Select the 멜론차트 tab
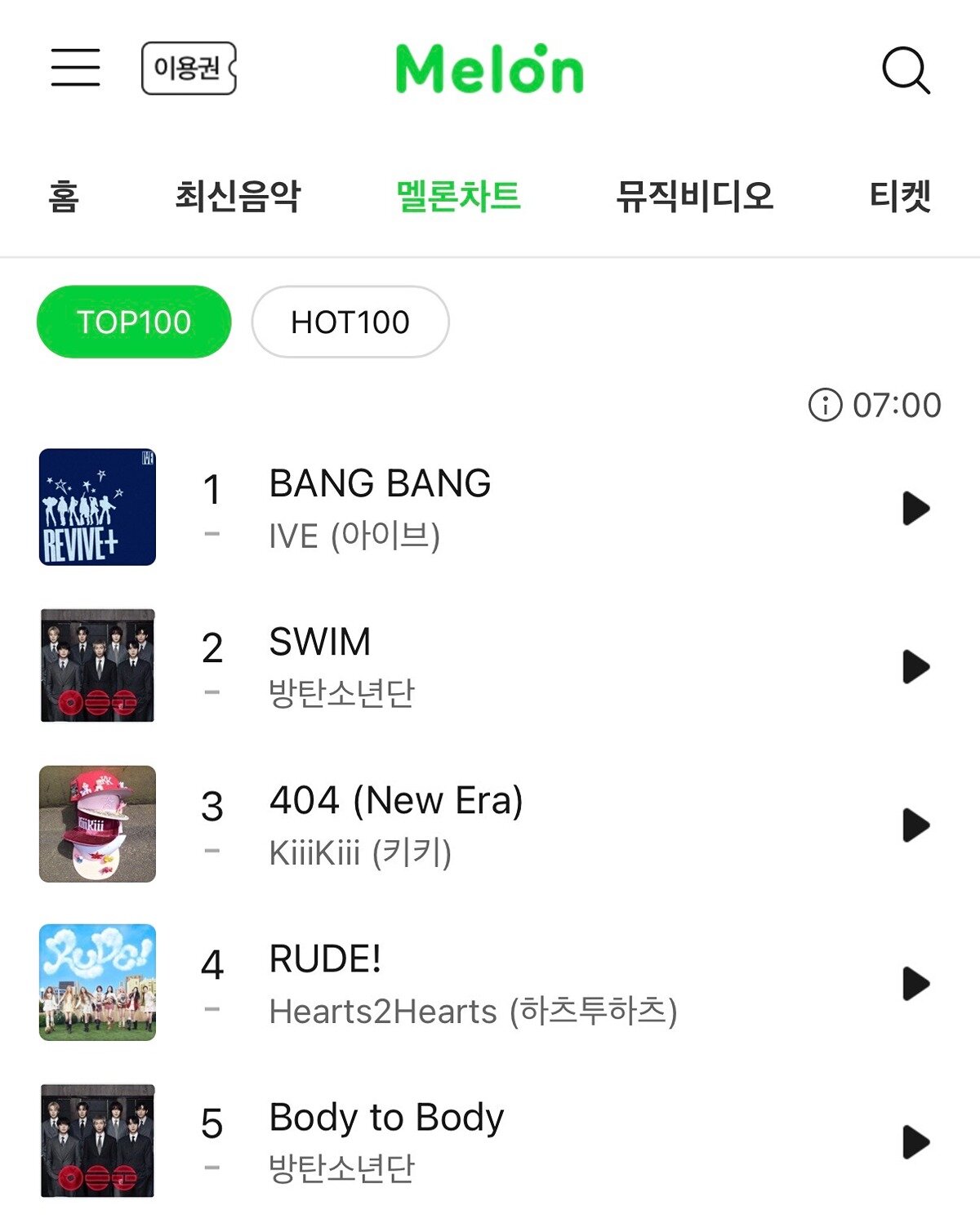The image size is (980, 1223). click(458, 197)
